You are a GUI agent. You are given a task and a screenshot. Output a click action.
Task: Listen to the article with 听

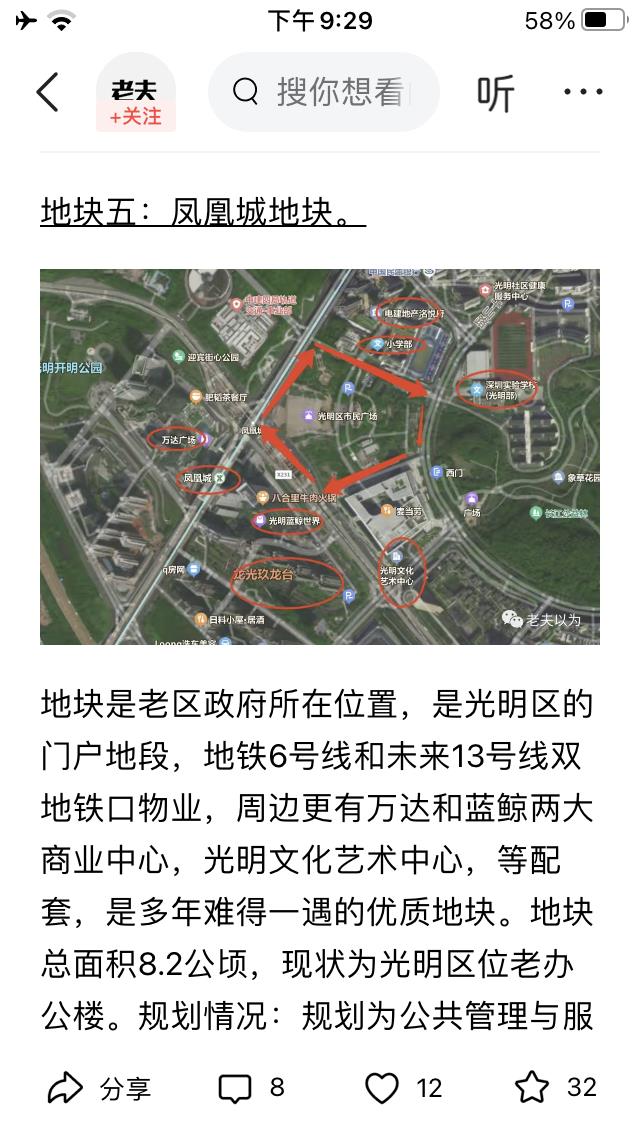[495, 93]
